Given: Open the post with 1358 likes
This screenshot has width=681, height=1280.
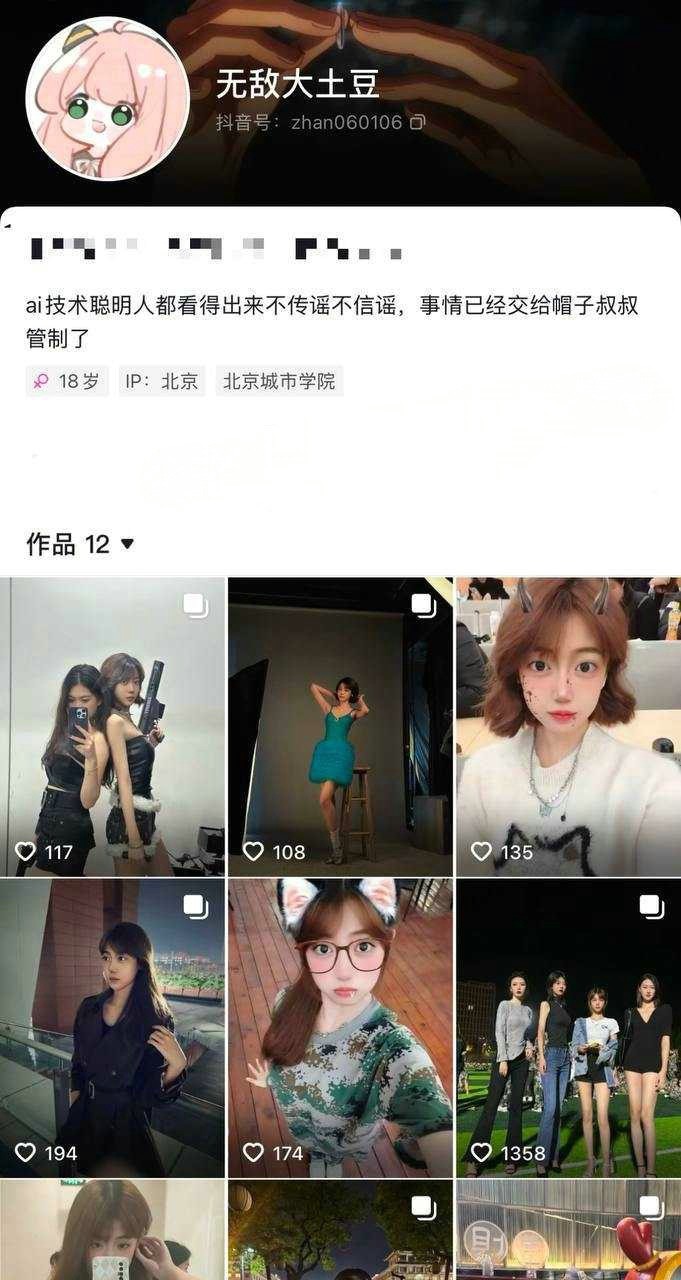Looking at the screenshot, I should click(x=568, y=1027).
